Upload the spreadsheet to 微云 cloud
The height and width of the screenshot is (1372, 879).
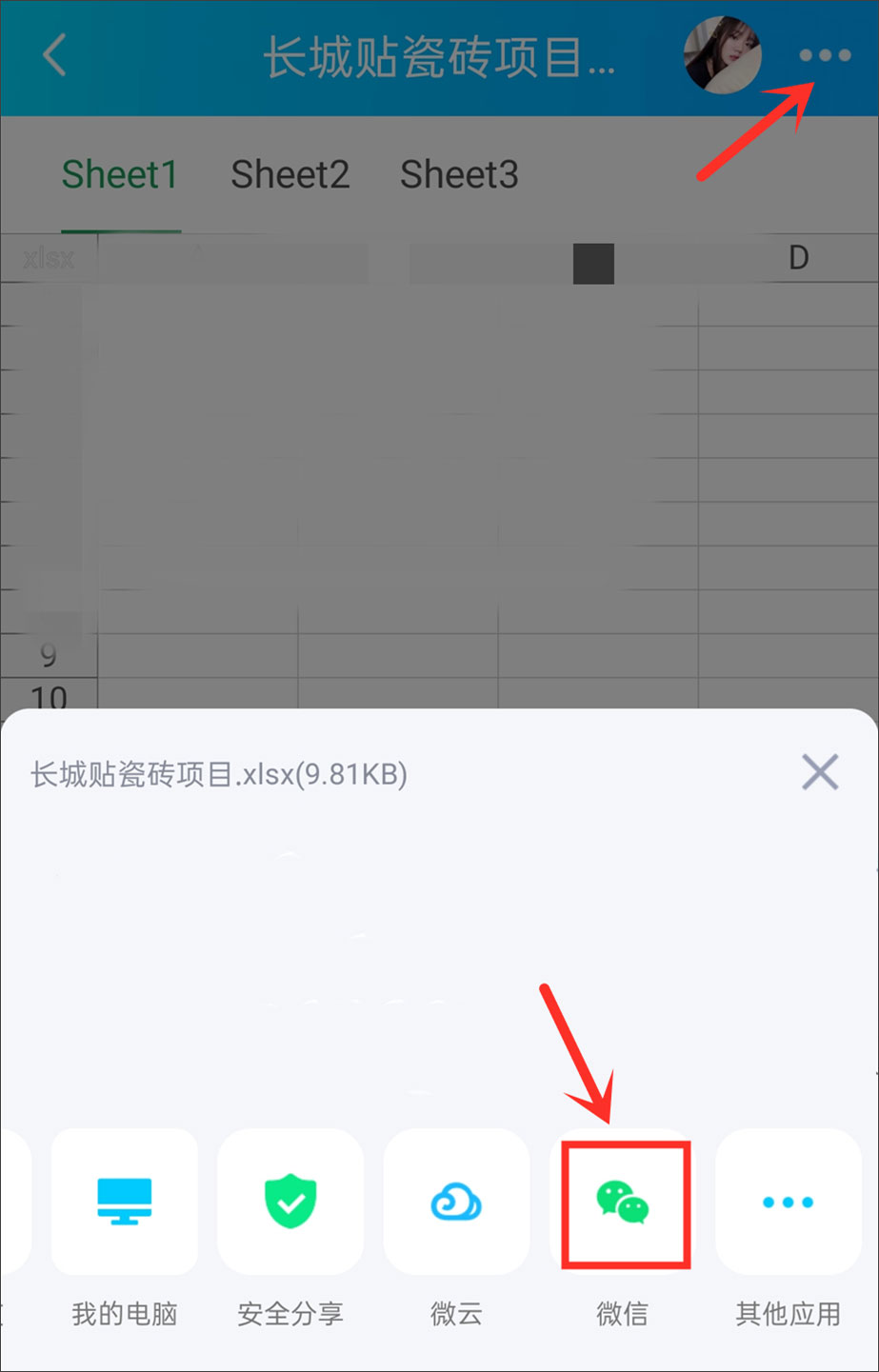pyautogui.click(x=456, y=1202)
